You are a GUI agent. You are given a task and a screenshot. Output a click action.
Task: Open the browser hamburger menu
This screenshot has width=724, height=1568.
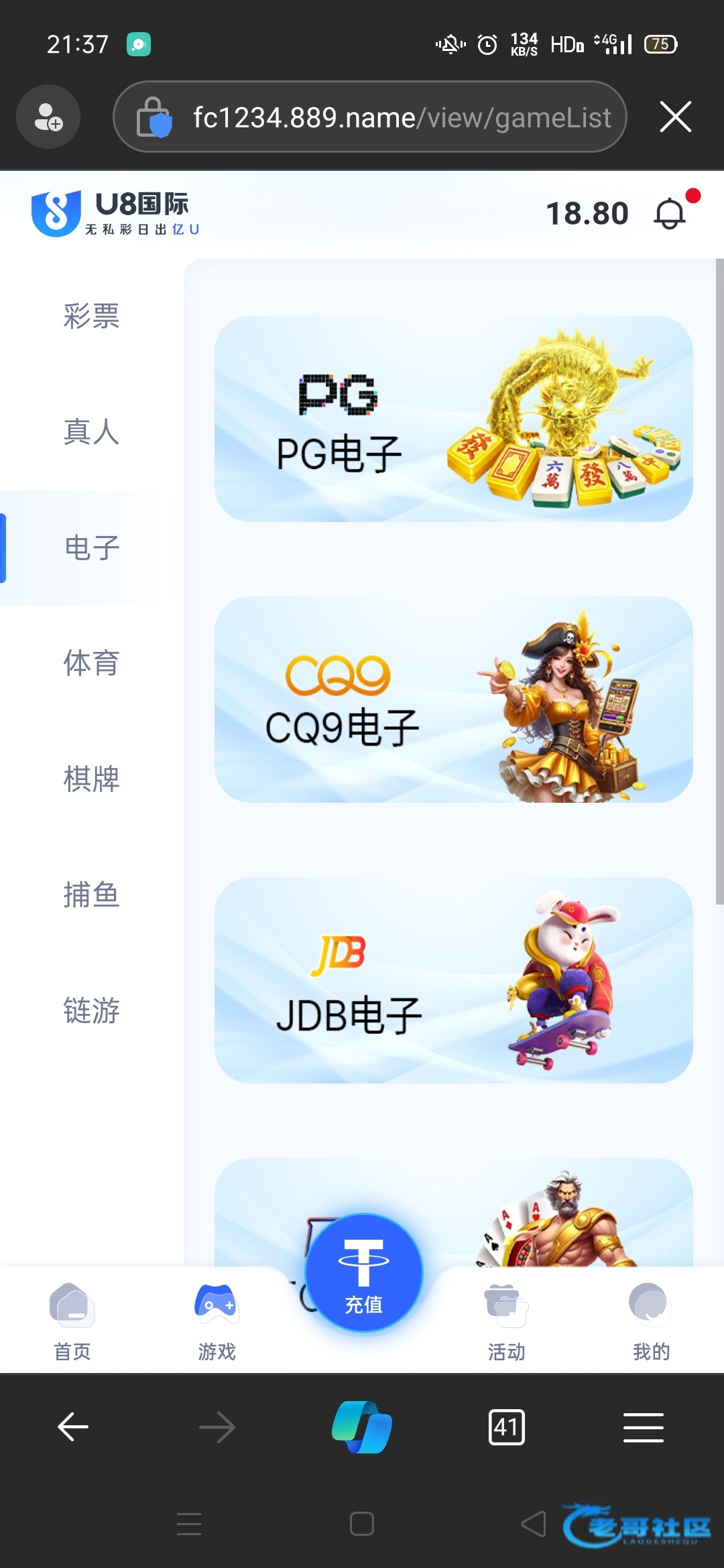[644, 1427]
